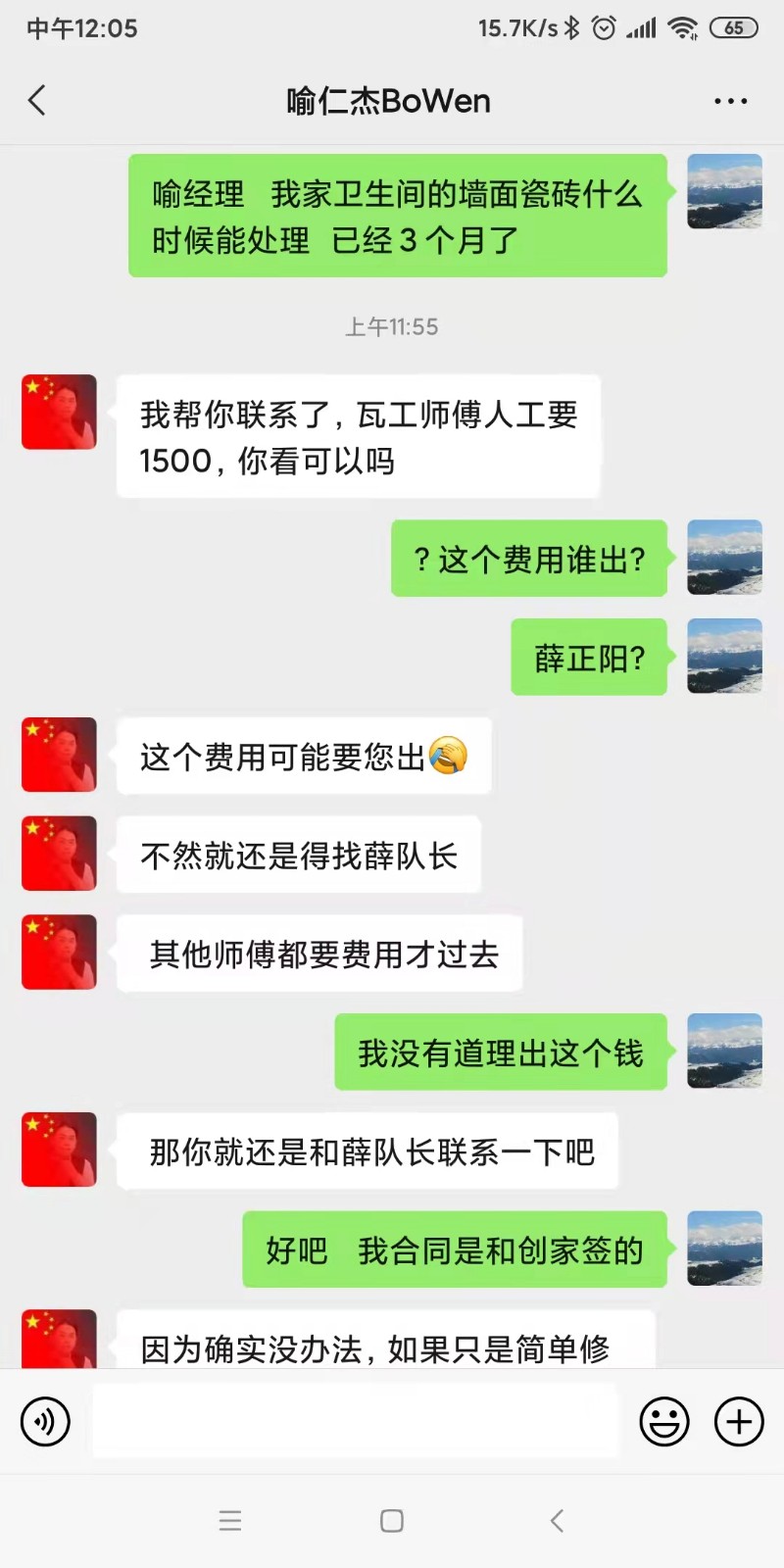Switch to voice message input
Screen dimensions: 784x1568
tap(45, 1421)
